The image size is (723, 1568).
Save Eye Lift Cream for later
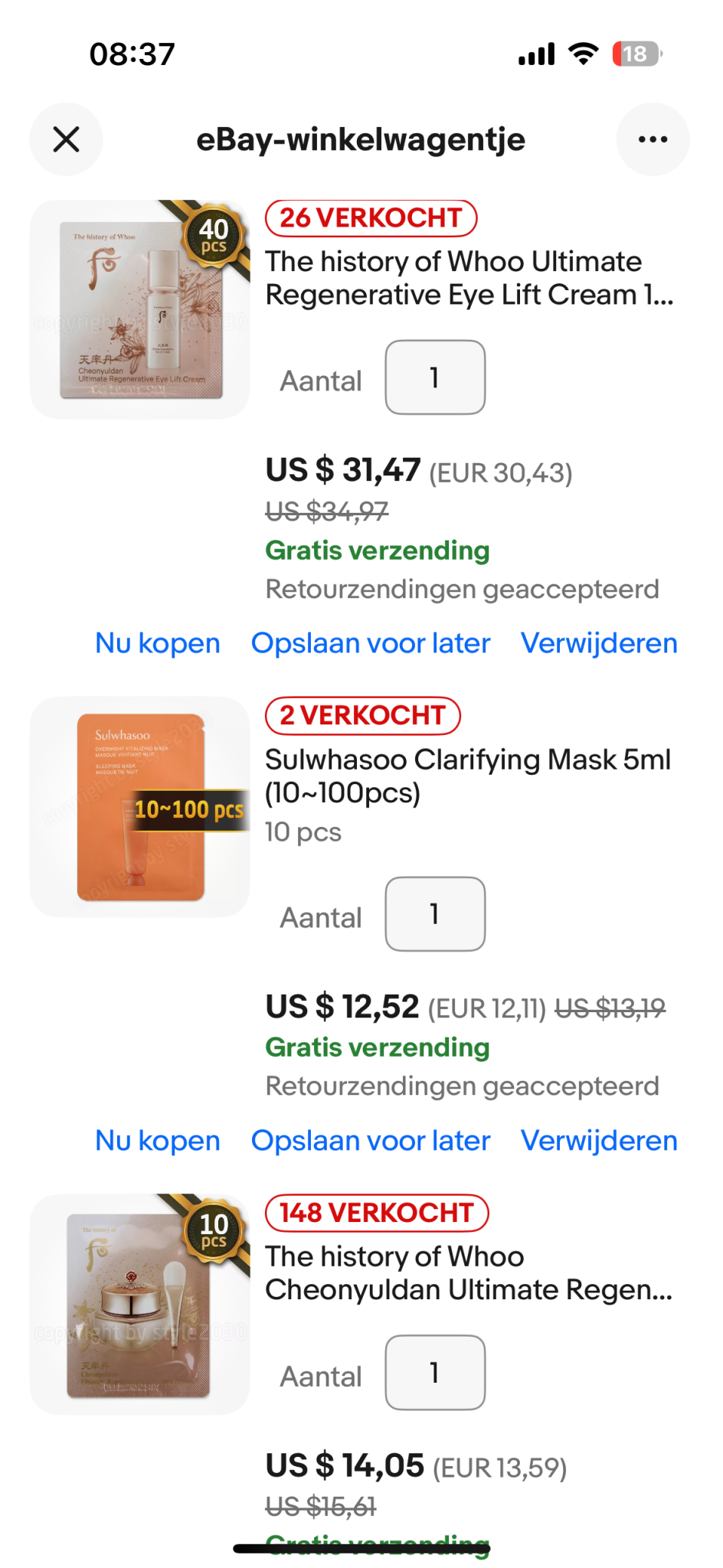pyautogui.click(x=371, y=643)
